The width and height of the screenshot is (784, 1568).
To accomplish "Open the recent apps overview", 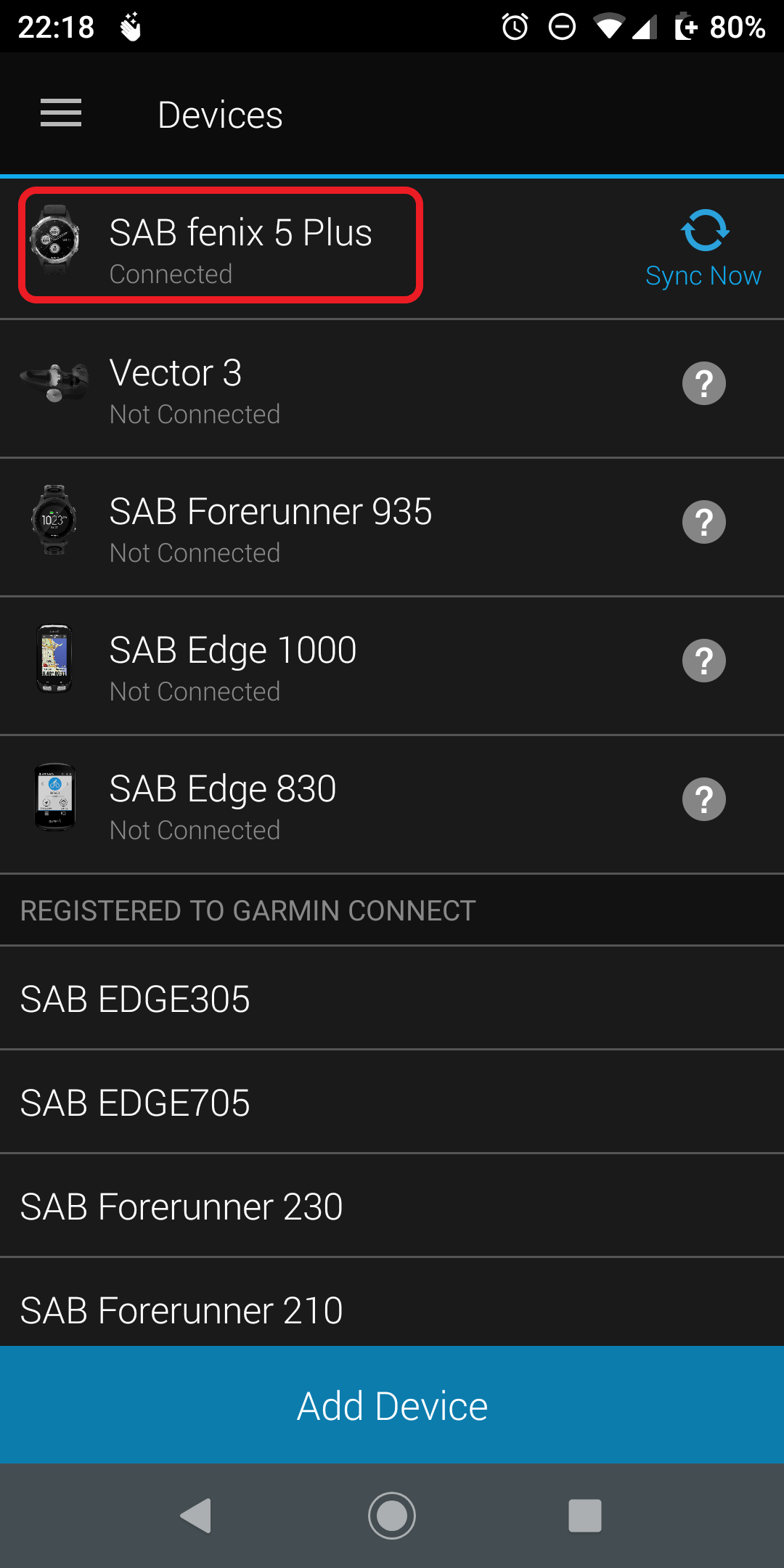I will [x=585, y=1516].
